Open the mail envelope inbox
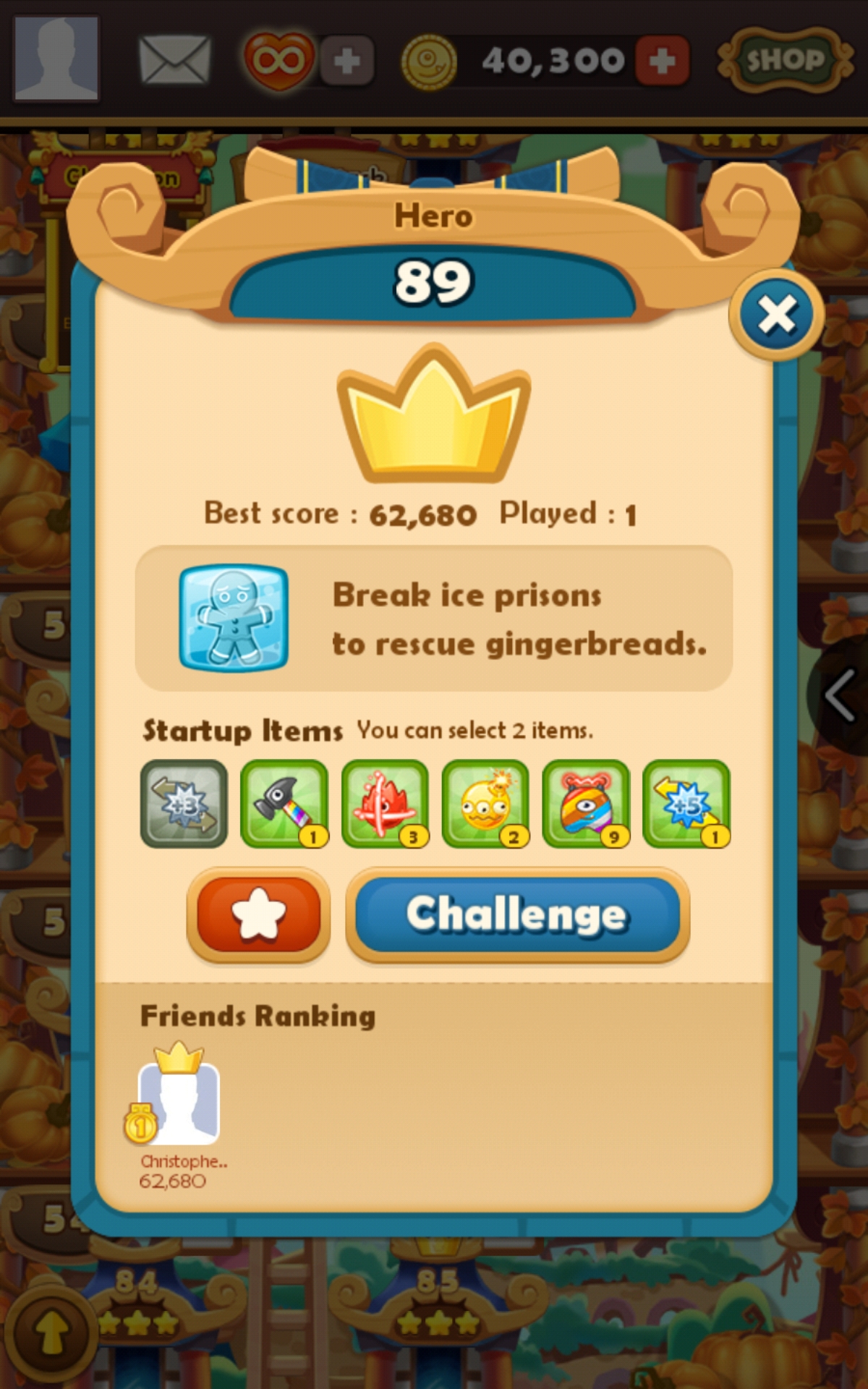Image resolution: width=868 pixels, height=1389 pixels. (x=174, y=60)
